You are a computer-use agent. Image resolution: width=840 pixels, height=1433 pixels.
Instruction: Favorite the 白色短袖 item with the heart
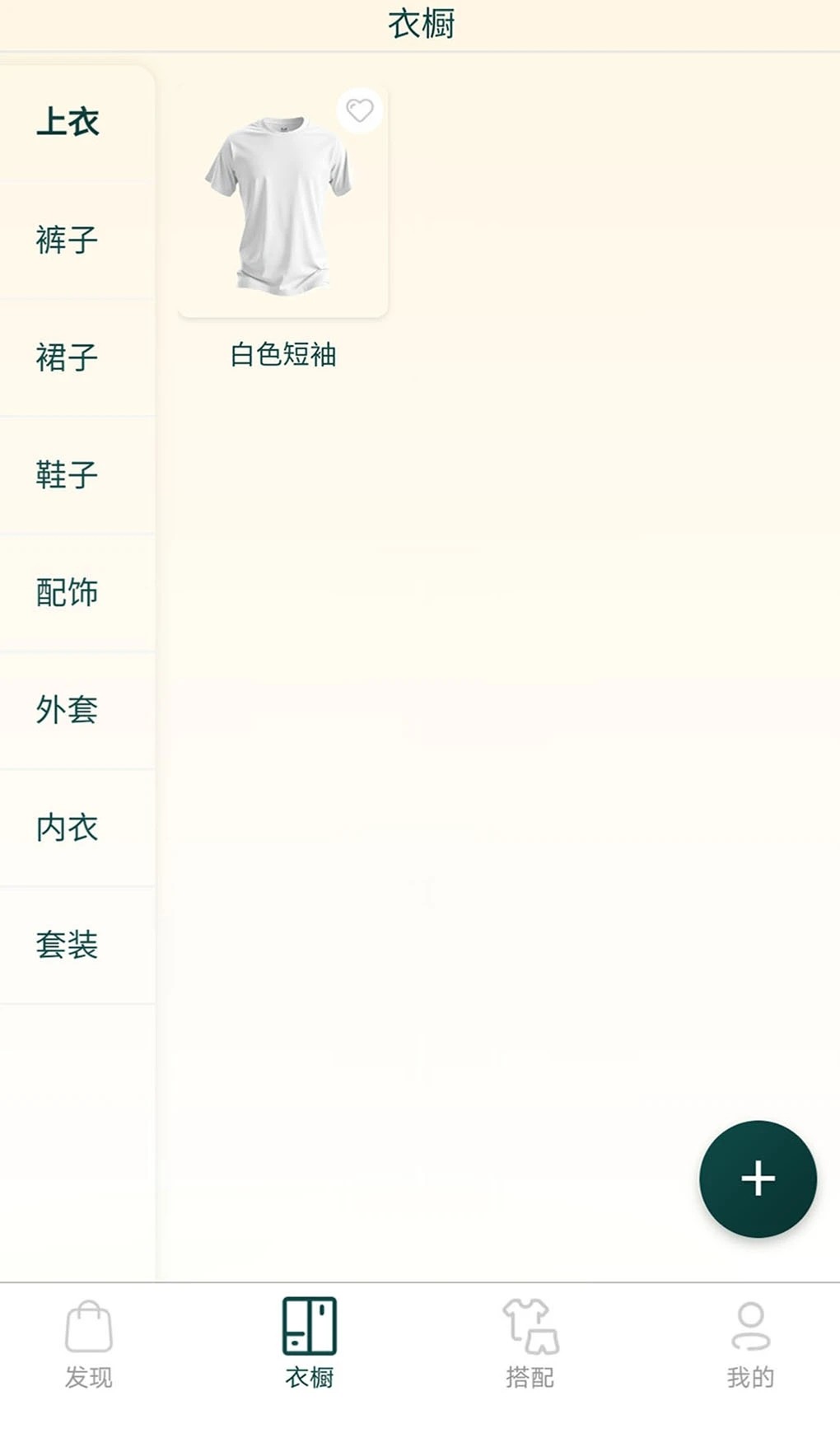[x=360, y=110]
